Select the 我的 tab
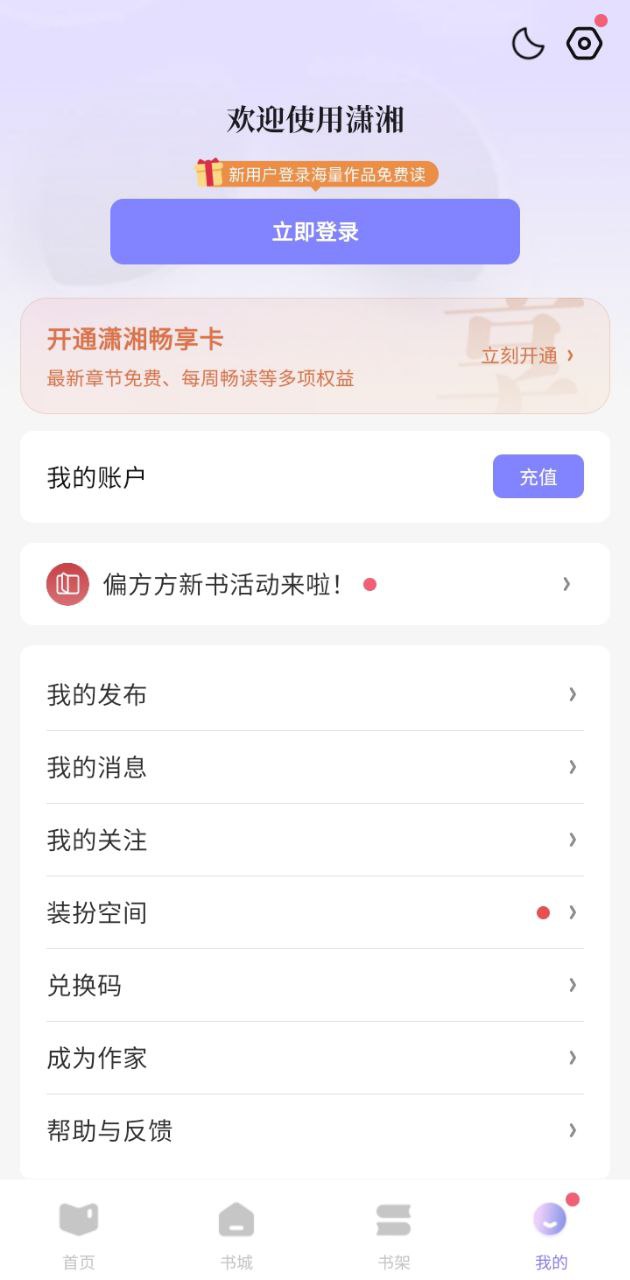Screen dimensions: 630x1280 (551, 1234)
